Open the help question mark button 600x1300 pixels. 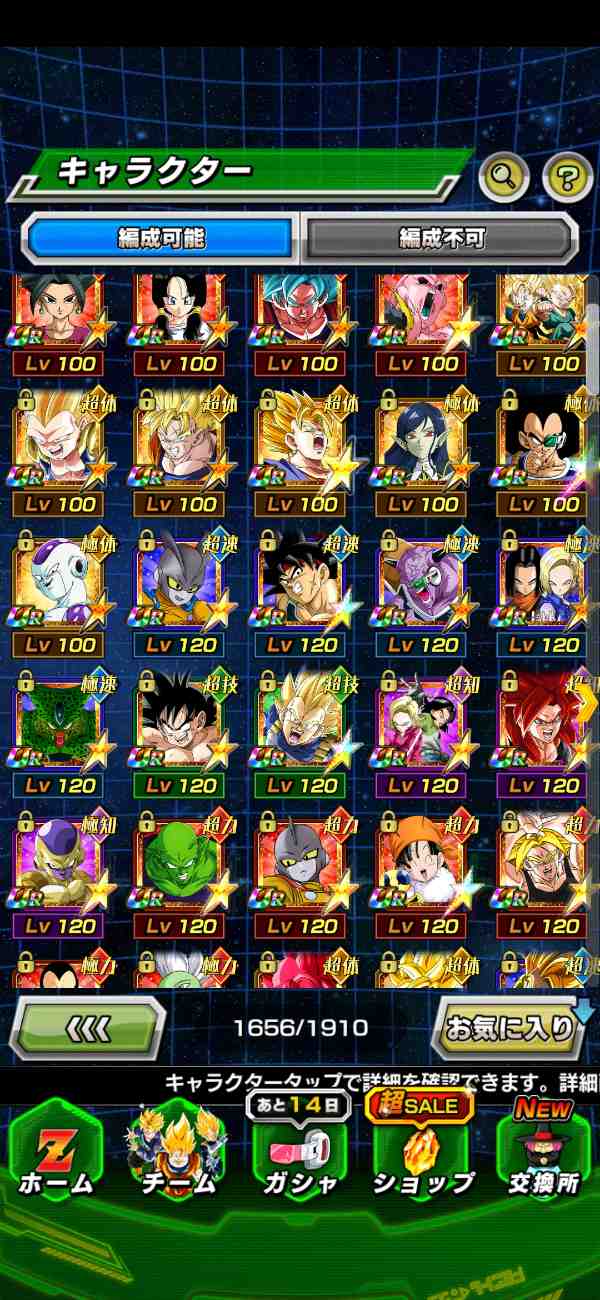(567, 178)
